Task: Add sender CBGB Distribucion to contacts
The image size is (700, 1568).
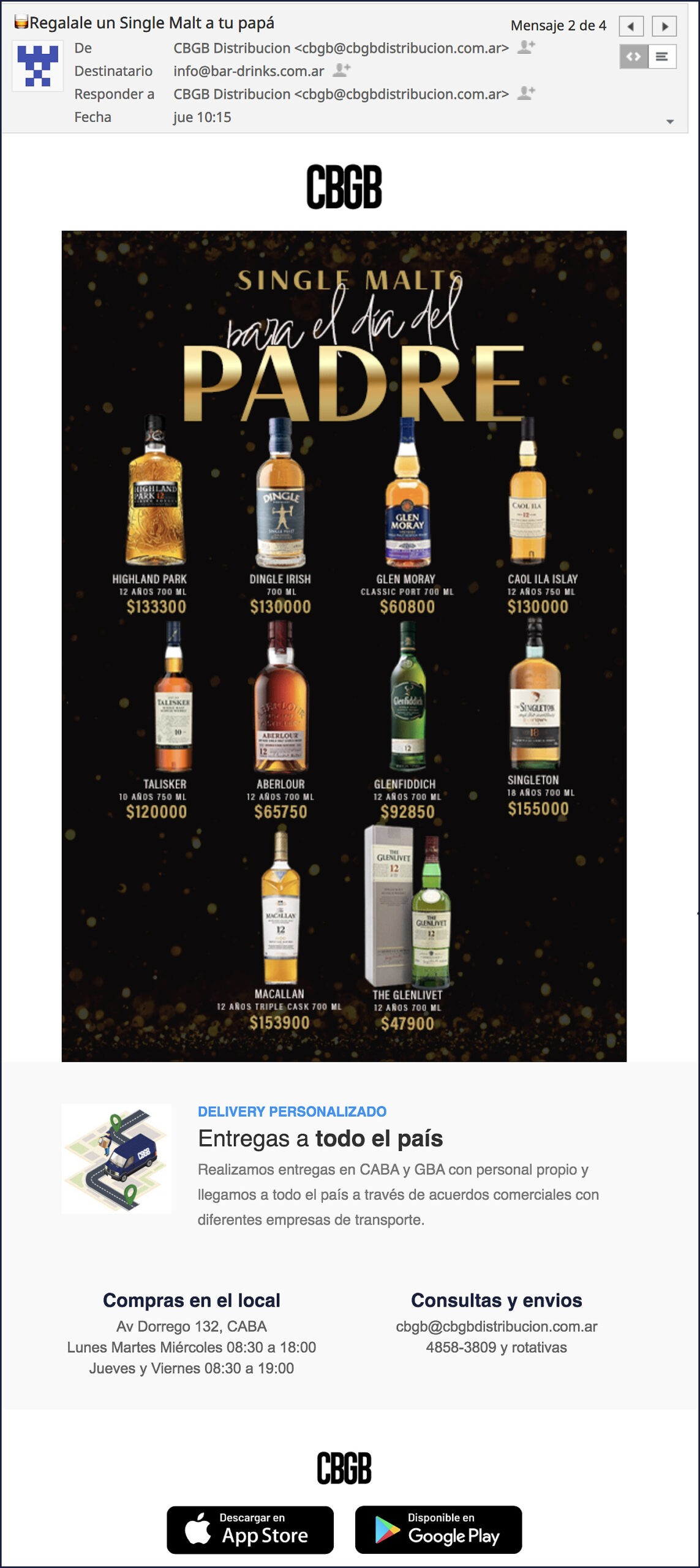Action: (x=526, y=47)
